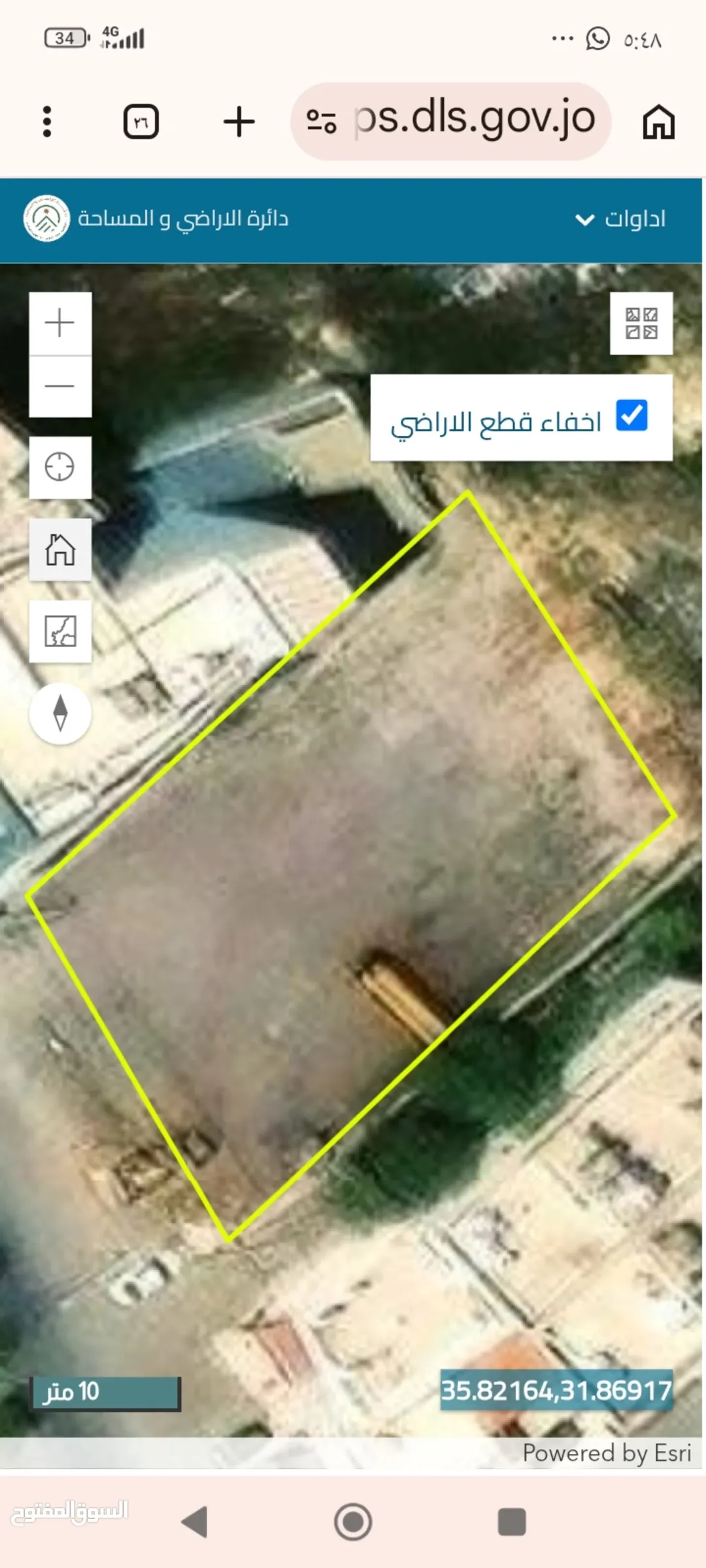706x1568 pixels.
Task: Open the browser three-dot overflow menu
Action: pyautogui.click(x=46, y=122)
